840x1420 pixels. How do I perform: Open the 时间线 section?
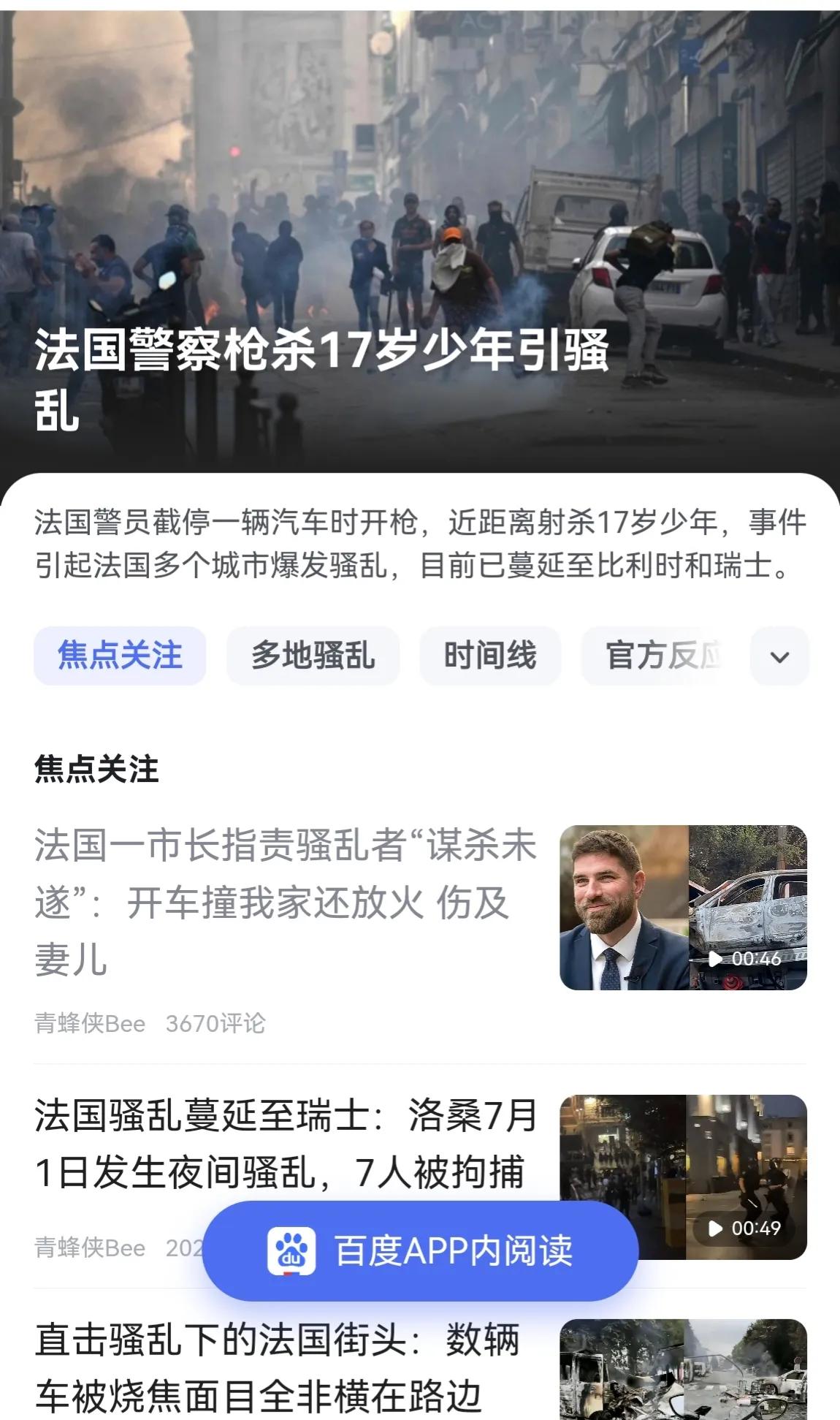[x=489, y=656]
